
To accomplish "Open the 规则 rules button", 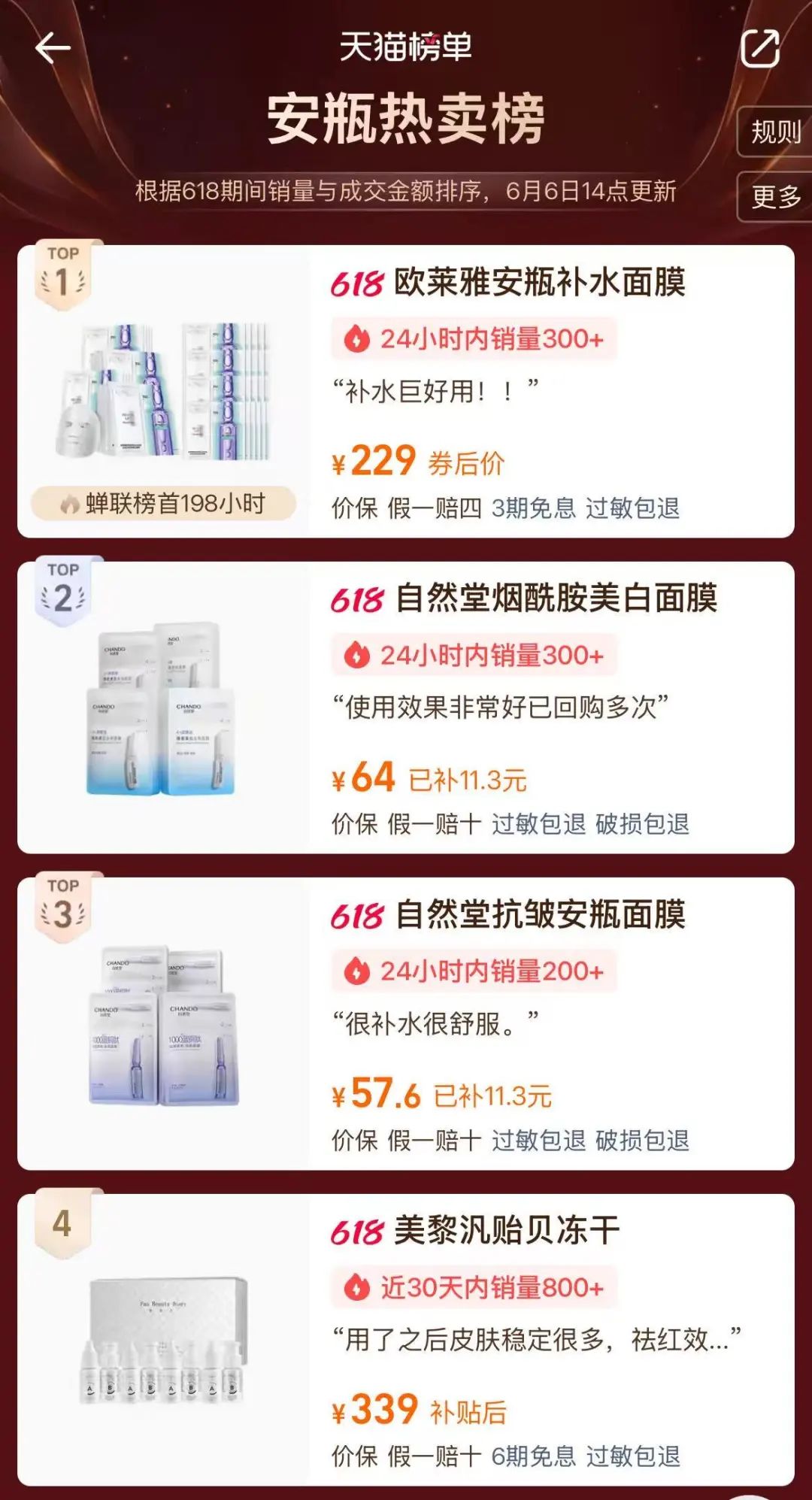I will tap(775, 132).
